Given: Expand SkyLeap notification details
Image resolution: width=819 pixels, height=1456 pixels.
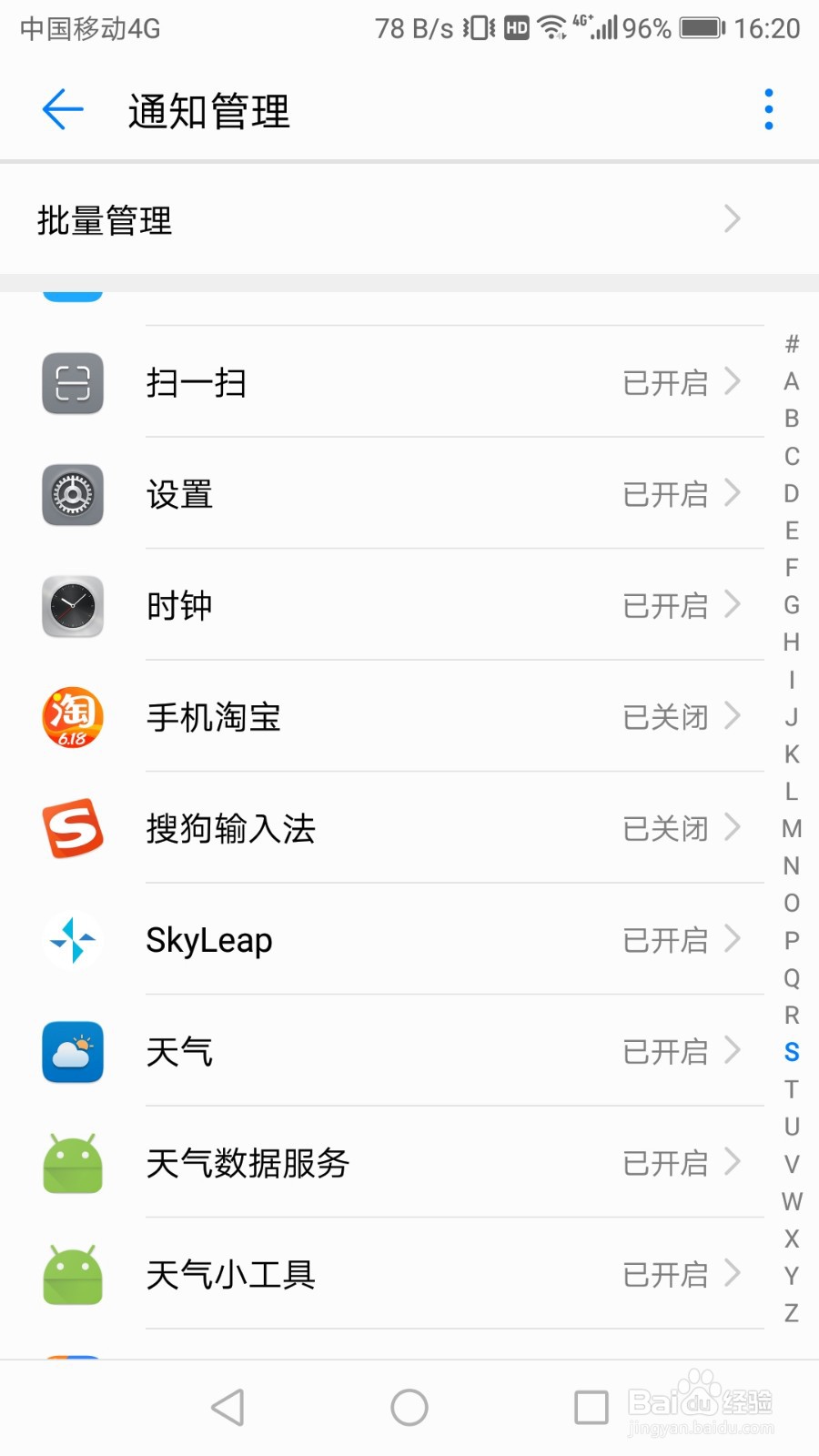Looking at the screenshot, I should coord(734,940).
